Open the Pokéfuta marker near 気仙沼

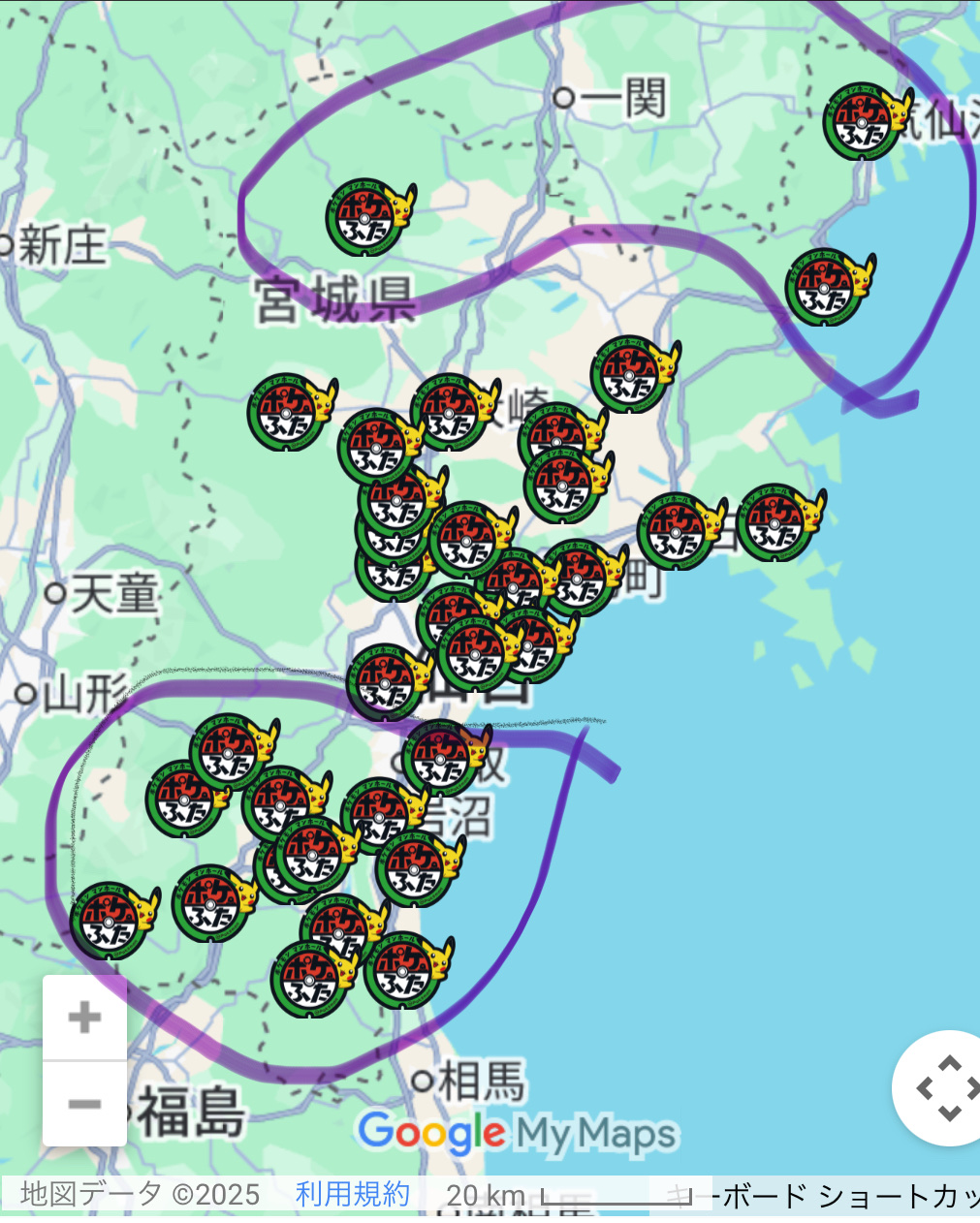pyautogui.click(x=861, y=122)
